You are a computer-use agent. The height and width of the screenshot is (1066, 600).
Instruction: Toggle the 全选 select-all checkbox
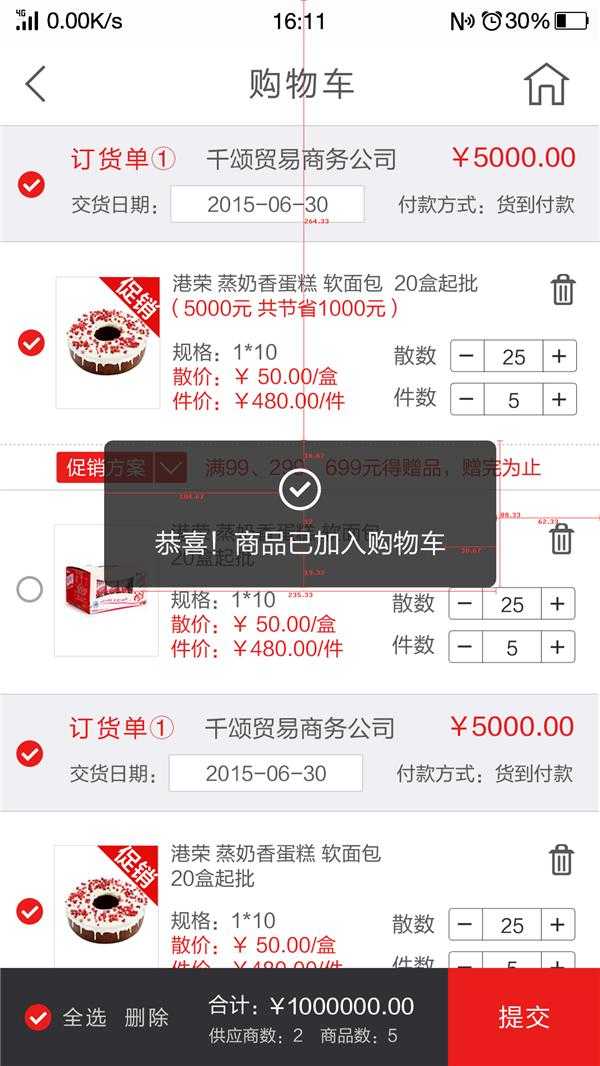pyautogui.click(x=38, y=1018)
